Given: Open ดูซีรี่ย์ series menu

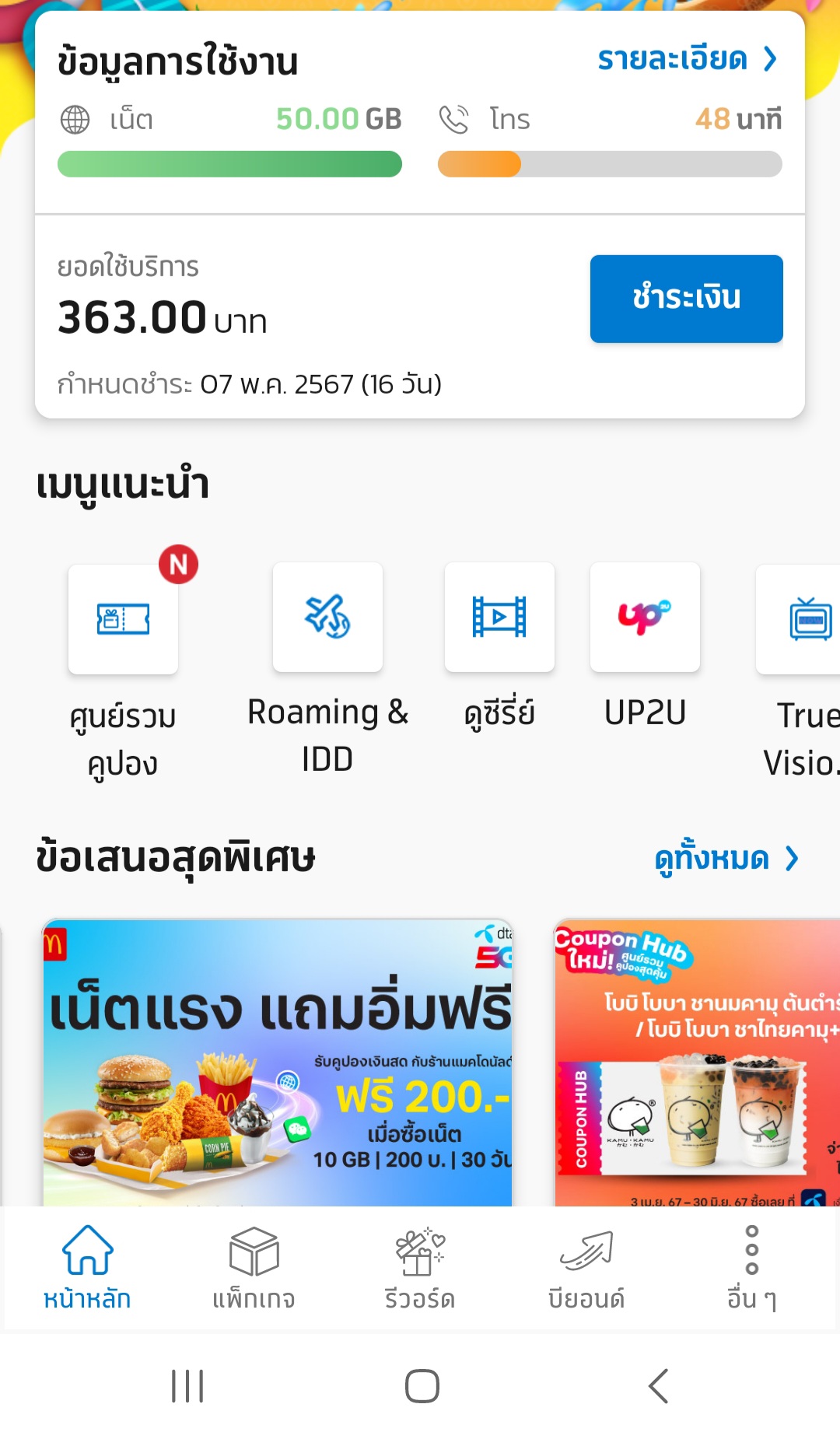Looking at the screenshot, I should tap(499, 618).
